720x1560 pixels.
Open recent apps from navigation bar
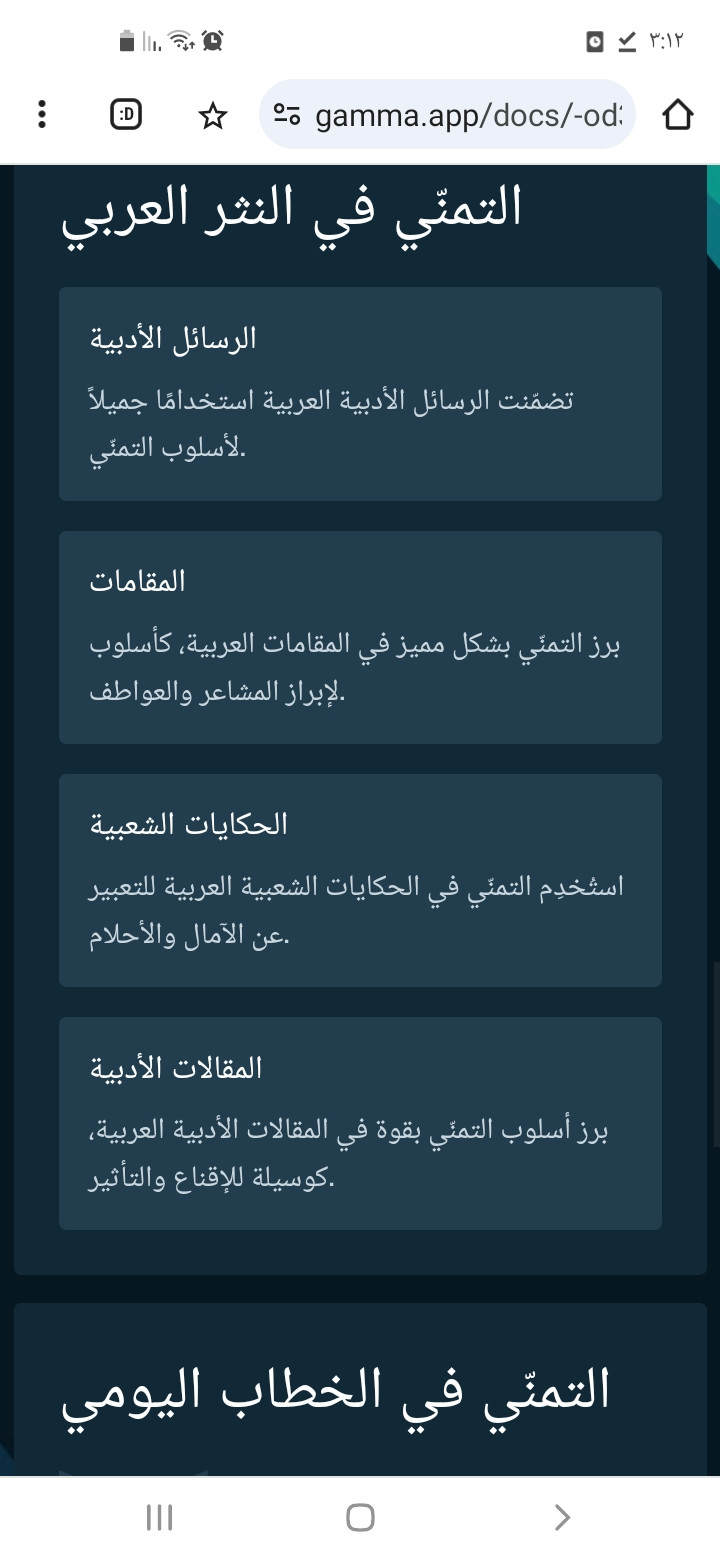[x=159, y=1518]
